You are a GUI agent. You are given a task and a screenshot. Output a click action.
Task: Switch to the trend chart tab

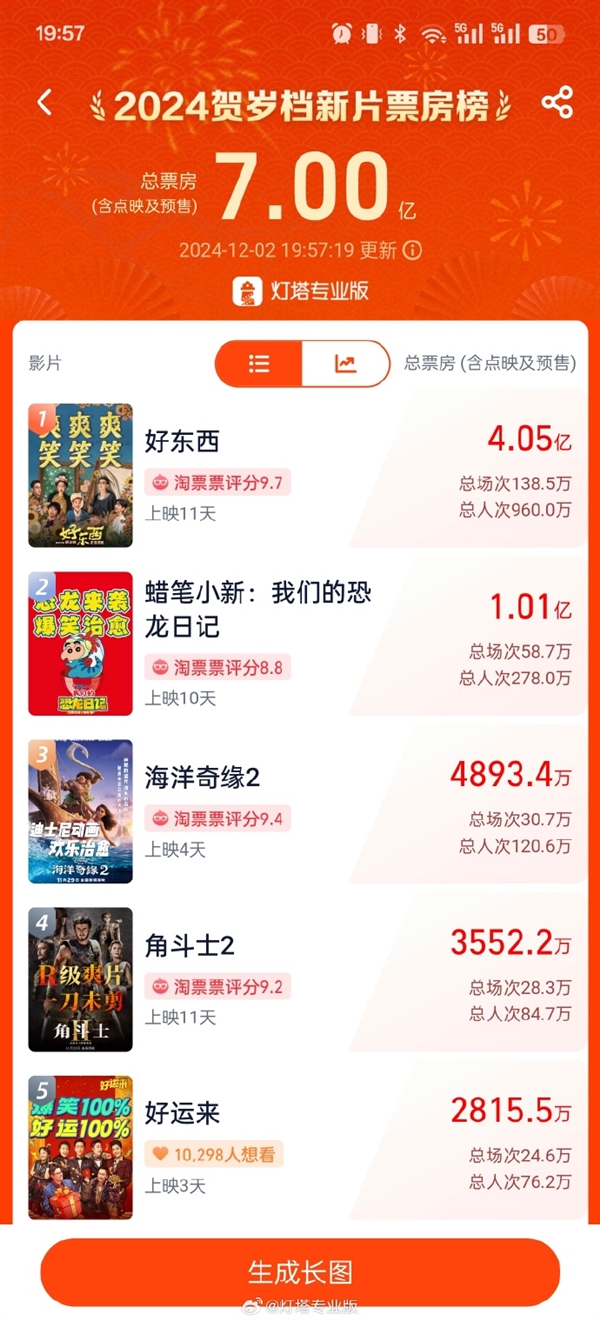point(345,363)
